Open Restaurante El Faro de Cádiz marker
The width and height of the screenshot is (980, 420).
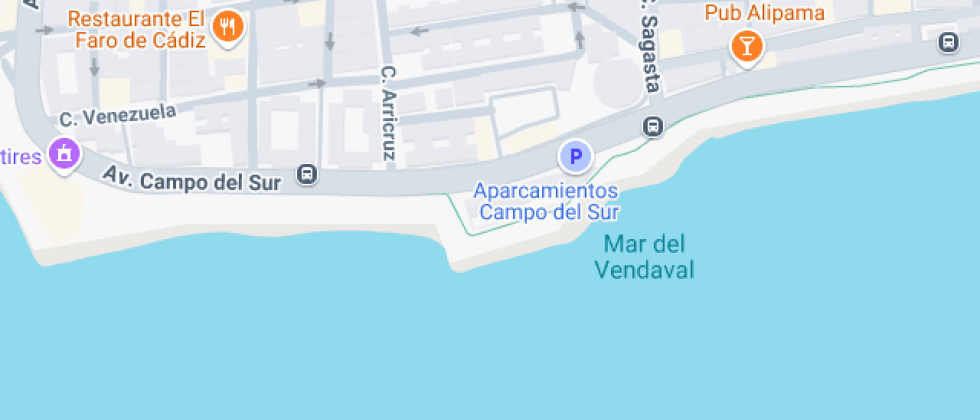[x=228, y=27]
